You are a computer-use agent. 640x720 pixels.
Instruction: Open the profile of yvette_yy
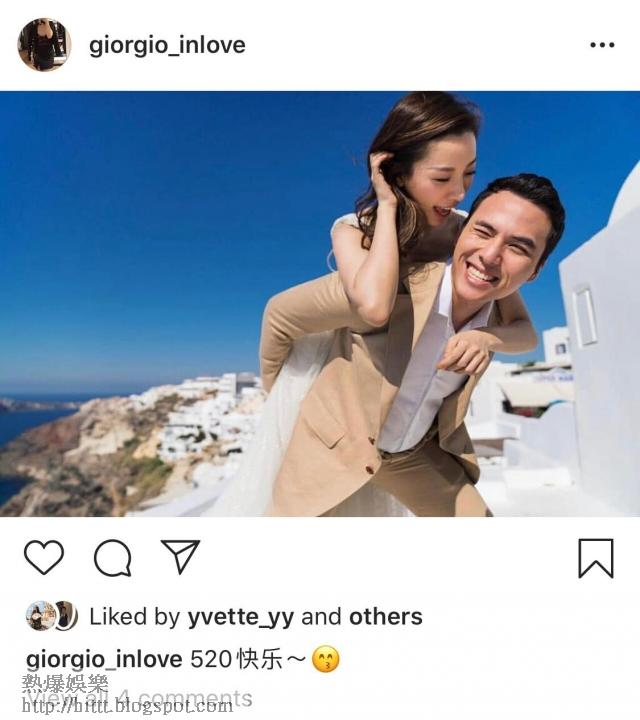click(x=240, y=617)
